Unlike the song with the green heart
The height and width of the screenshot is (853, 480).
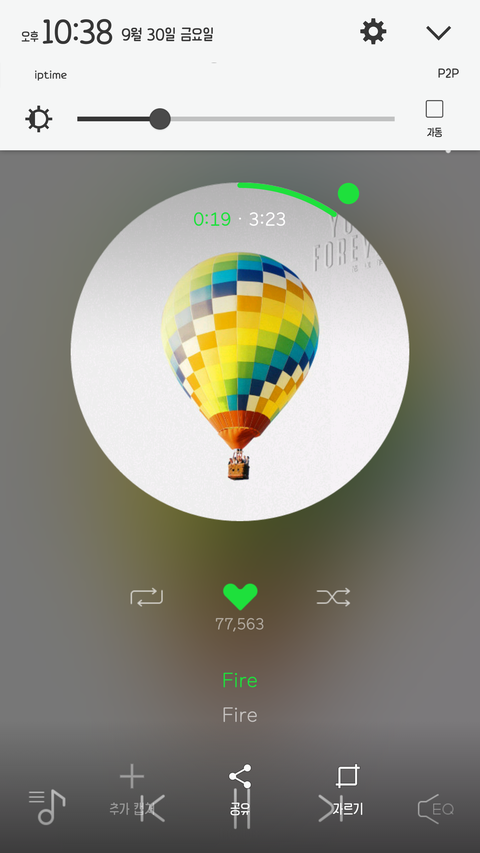click(x=240, y=597)
